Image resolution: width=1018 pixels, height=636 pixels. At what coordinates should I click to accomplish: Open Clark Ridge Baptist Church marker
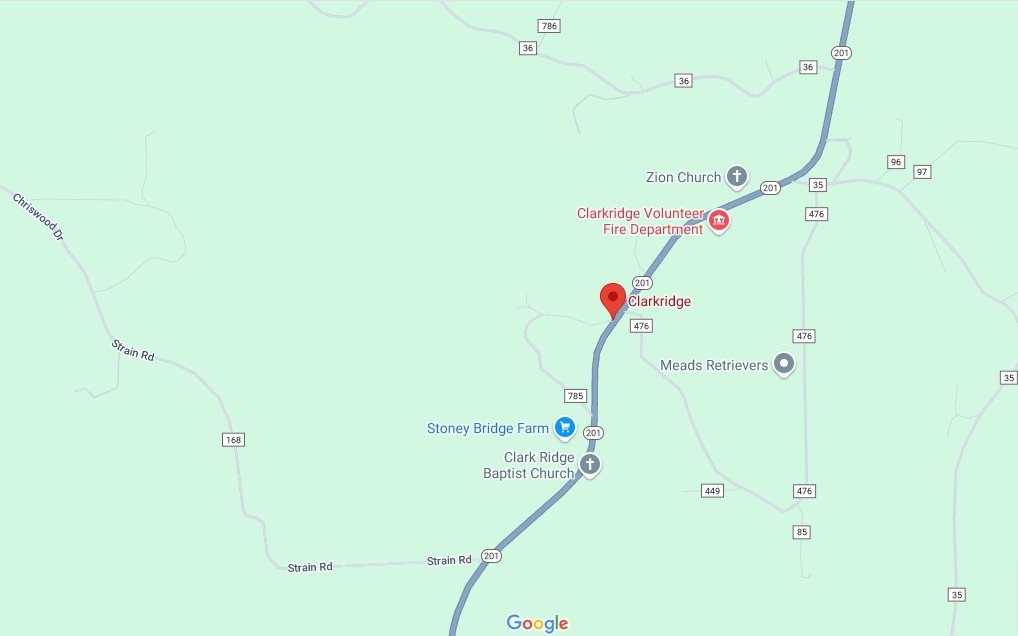click(590, 464)
